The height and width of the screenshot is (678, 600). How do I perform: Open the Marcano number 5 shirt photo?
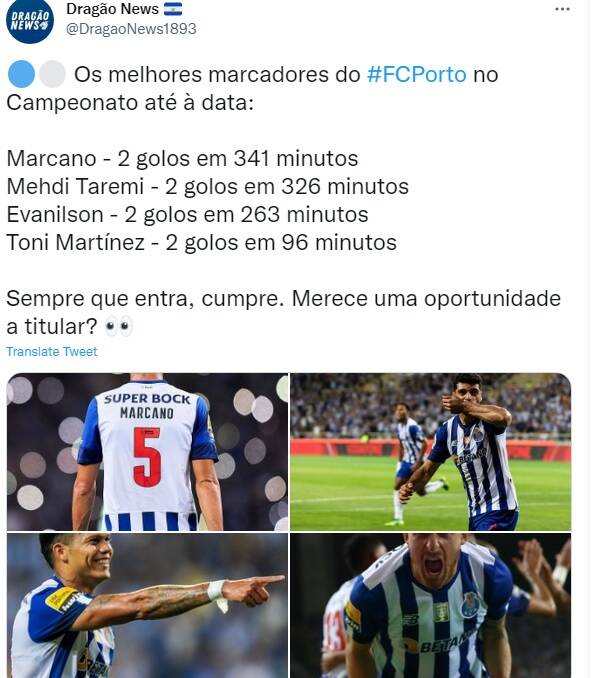pyautogui.click(x=147, y=451)
